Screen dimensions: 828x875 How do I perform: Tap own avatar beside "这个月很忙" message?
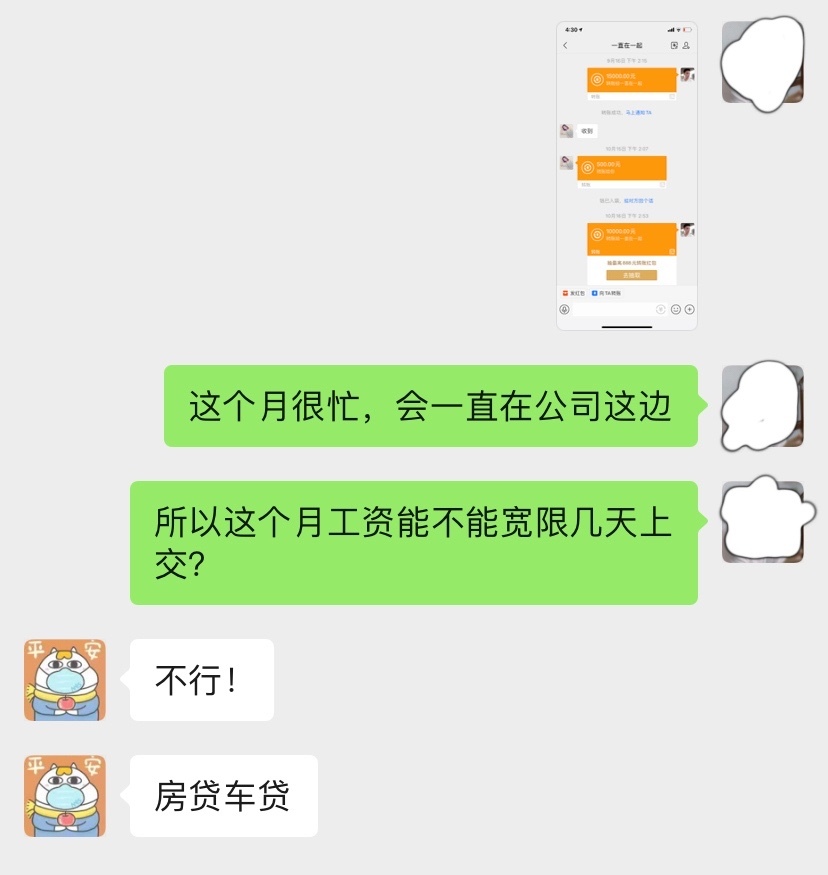pos(762,405)
